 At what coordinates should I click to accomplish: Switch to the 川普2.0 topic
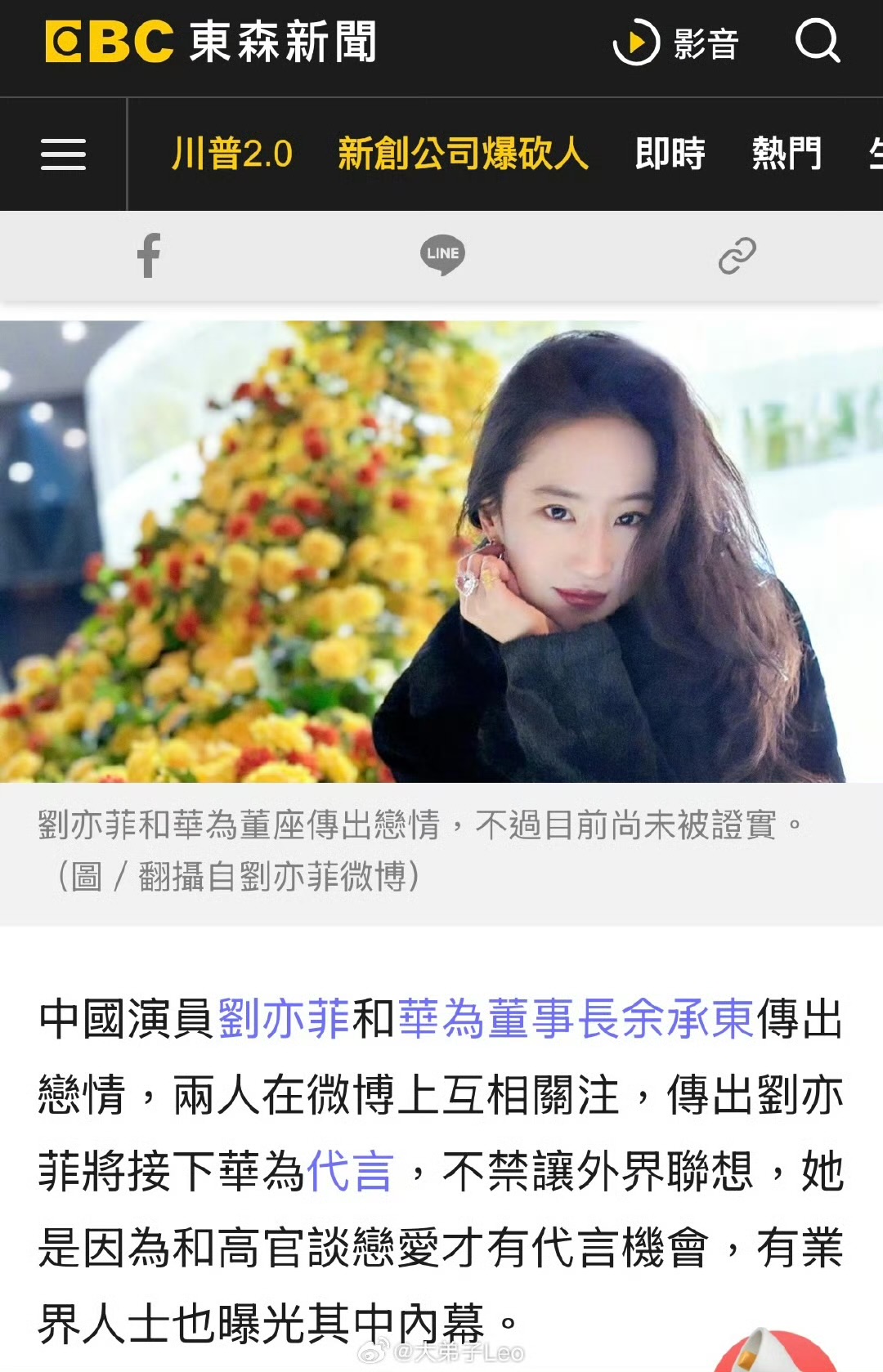pos(232,154)
